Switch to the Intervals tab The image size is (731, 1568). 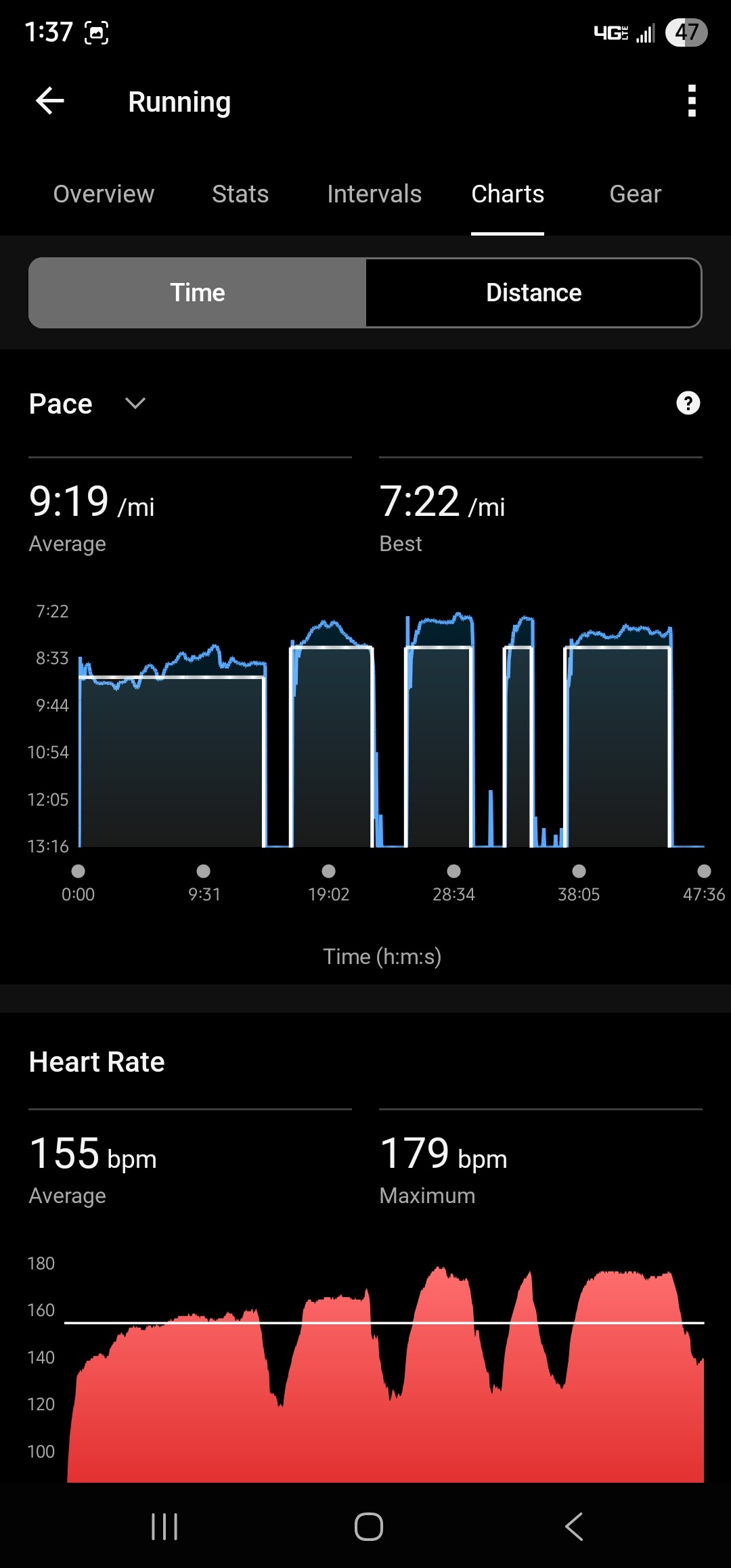tap(374, 194)
